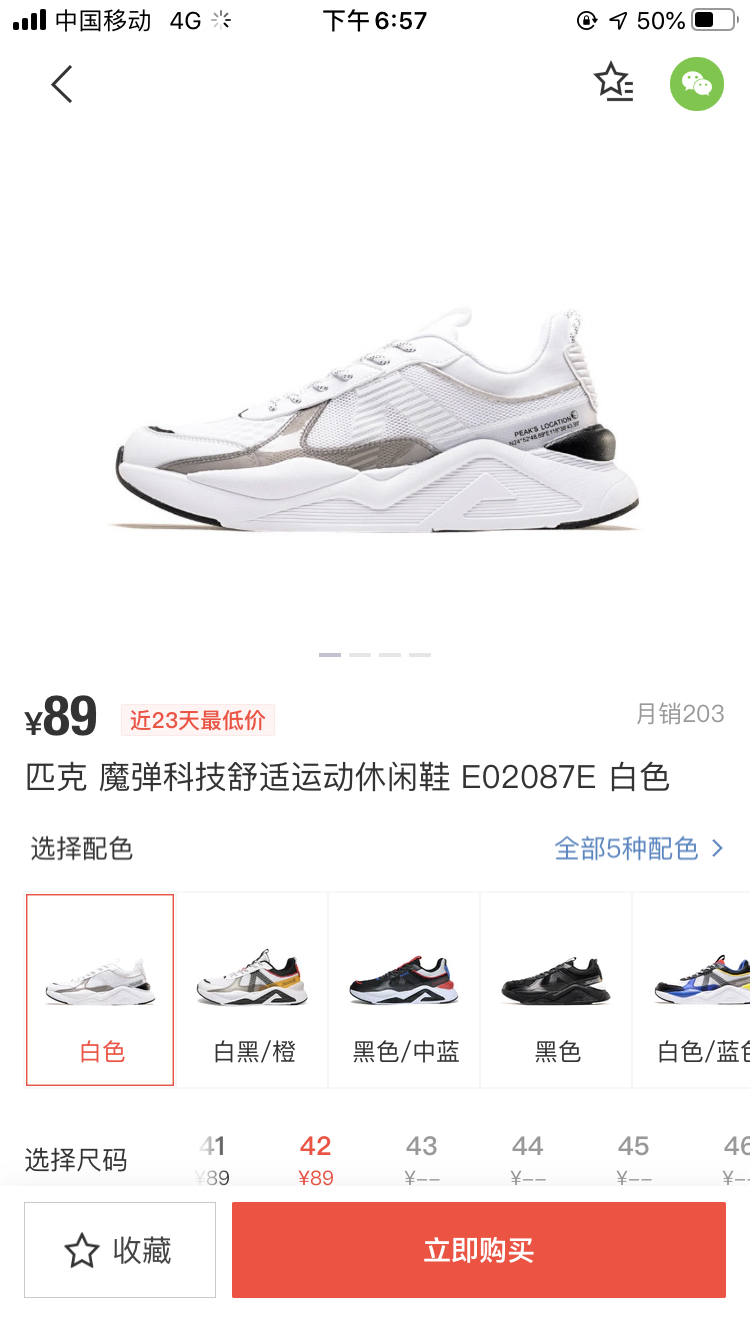
Task: Open the starred favorites list icon
Action: (x=613, y=83)
